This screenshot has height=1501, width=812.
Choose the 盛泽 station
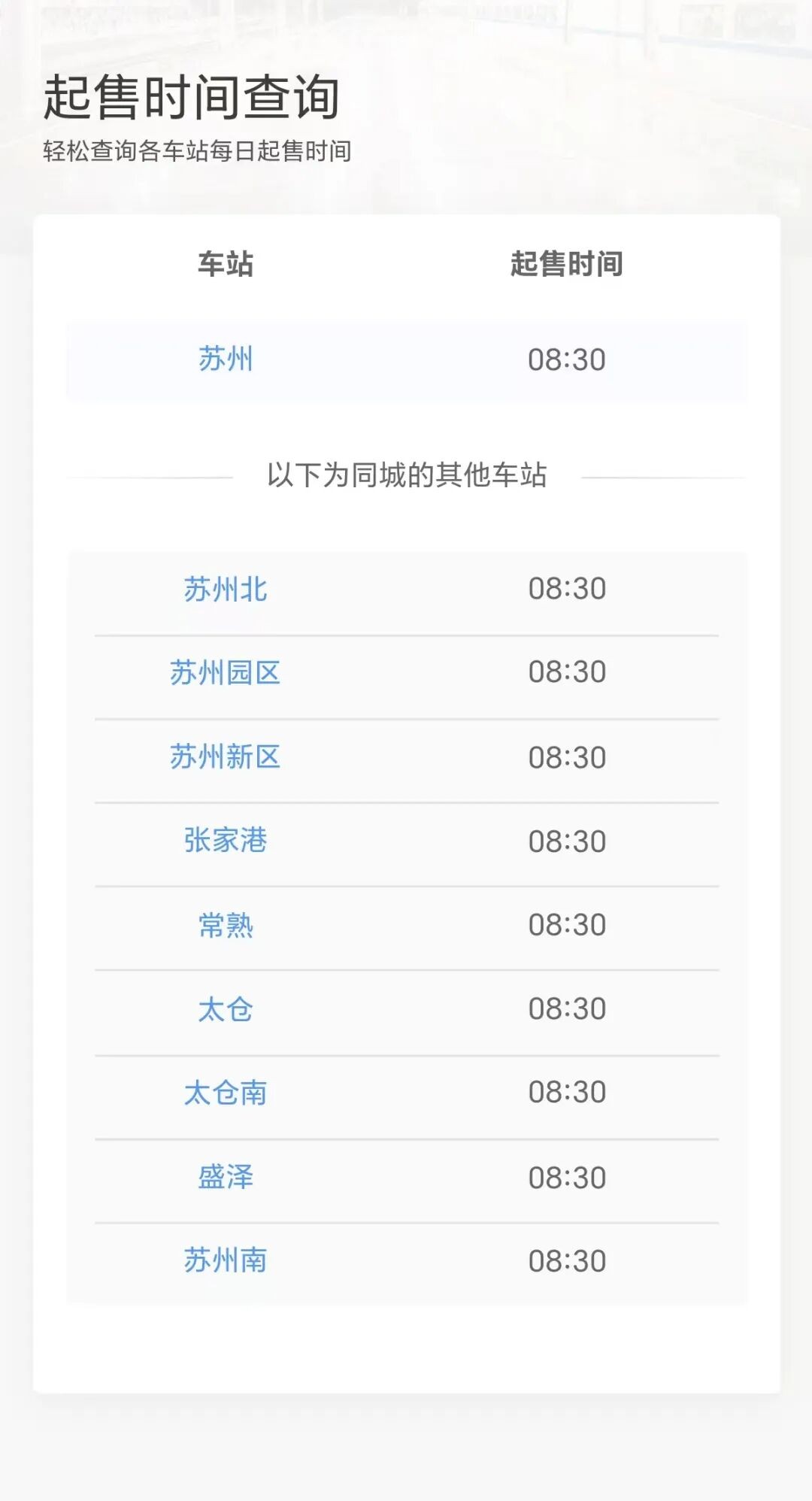pos(226,1177)
